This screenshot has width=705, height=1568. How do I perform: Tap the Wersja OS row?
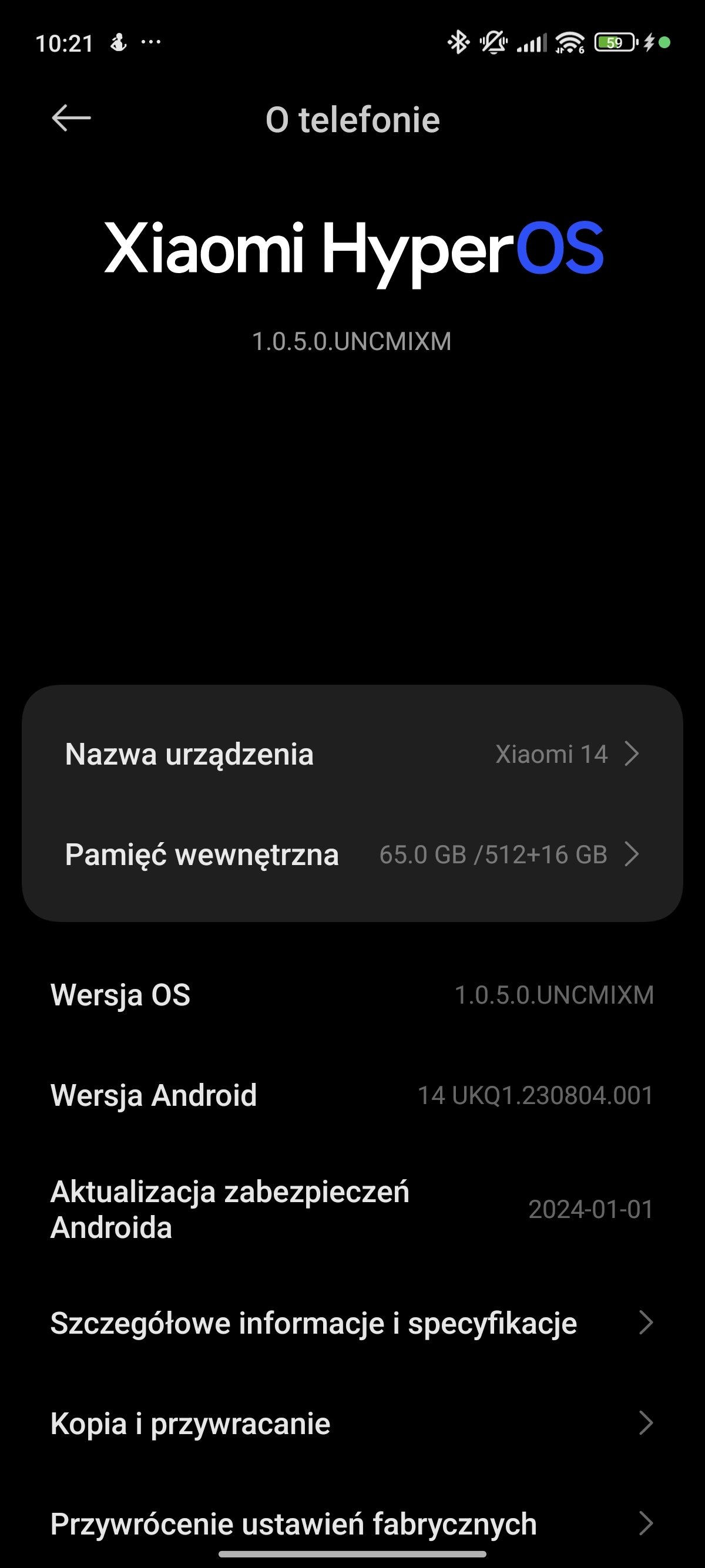pyautogui.click(x=352, y=995)
